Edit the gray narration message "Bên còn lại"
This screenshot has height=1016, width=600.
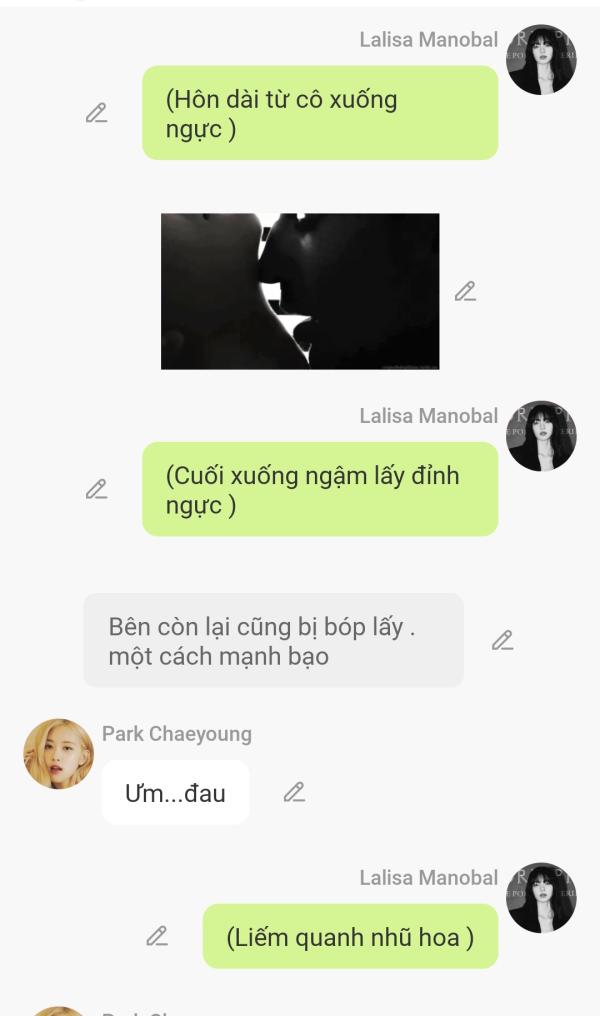pyautogui.click(x=502, y=640)
